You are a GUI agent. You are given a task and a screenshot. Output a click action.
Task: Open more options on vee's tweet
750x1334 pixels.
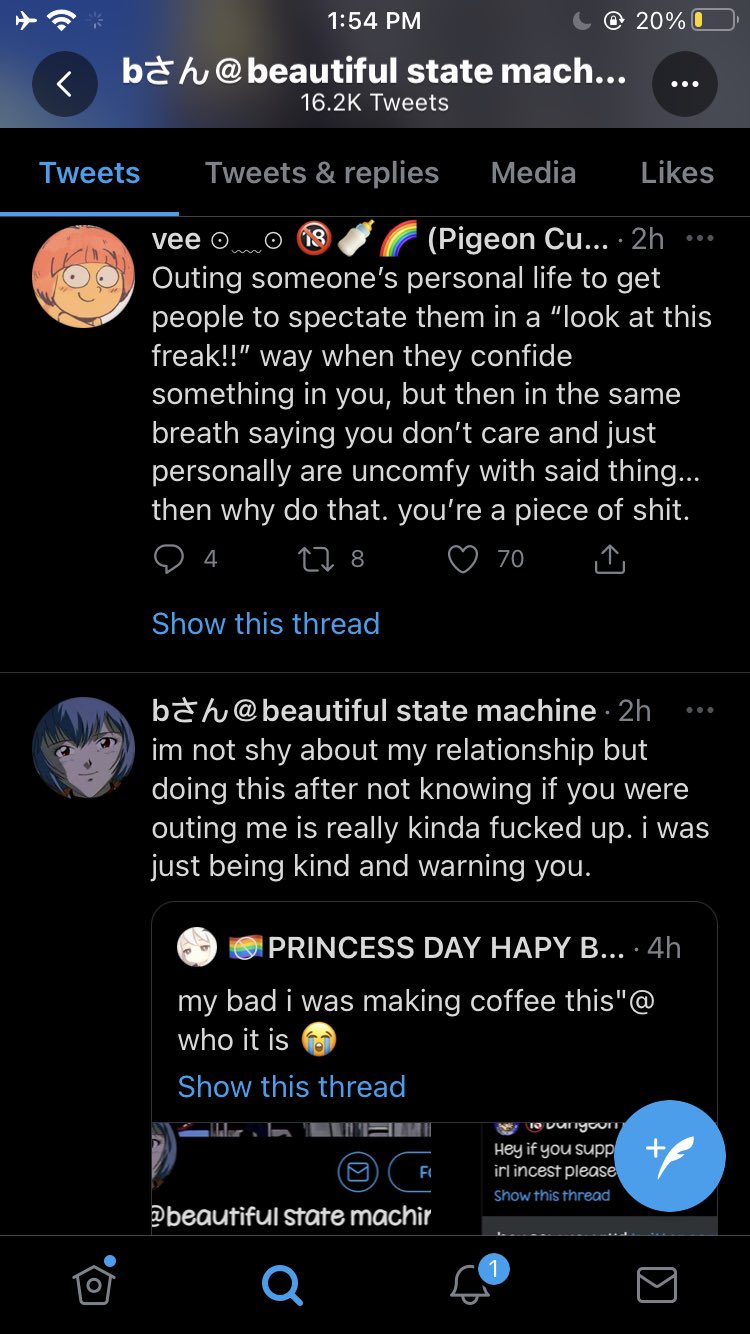(700, 238)
